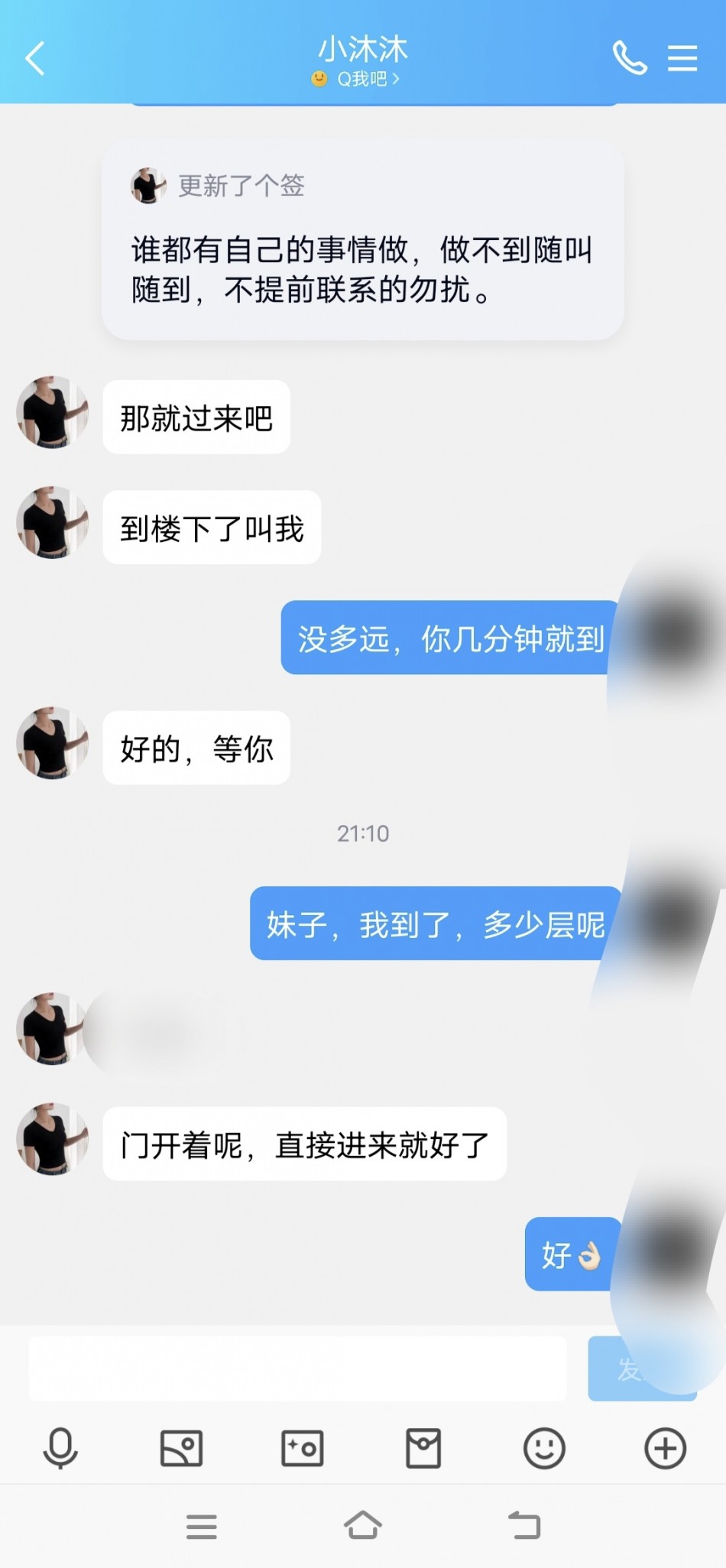Open the chat settings menu
Screen dimensions: 726x1568
(x=682, y=58)
